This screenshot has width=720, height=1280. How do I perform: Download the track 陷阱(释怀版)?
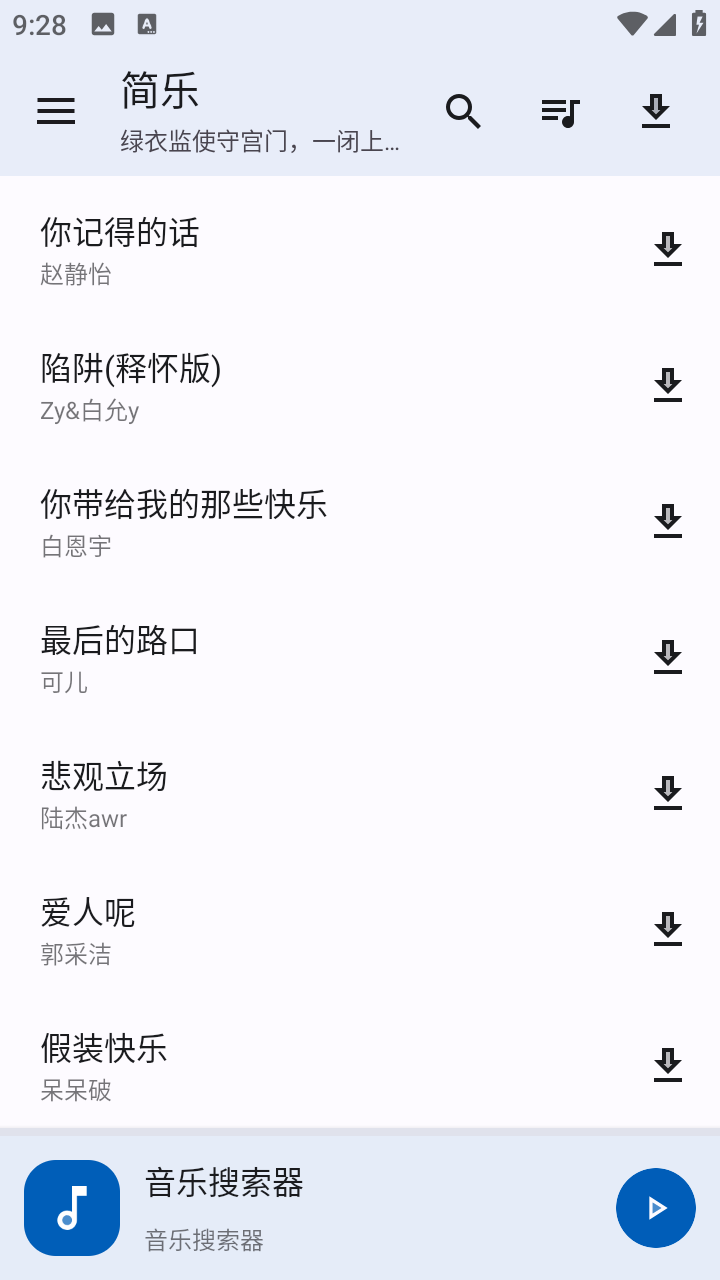[667, 385]
